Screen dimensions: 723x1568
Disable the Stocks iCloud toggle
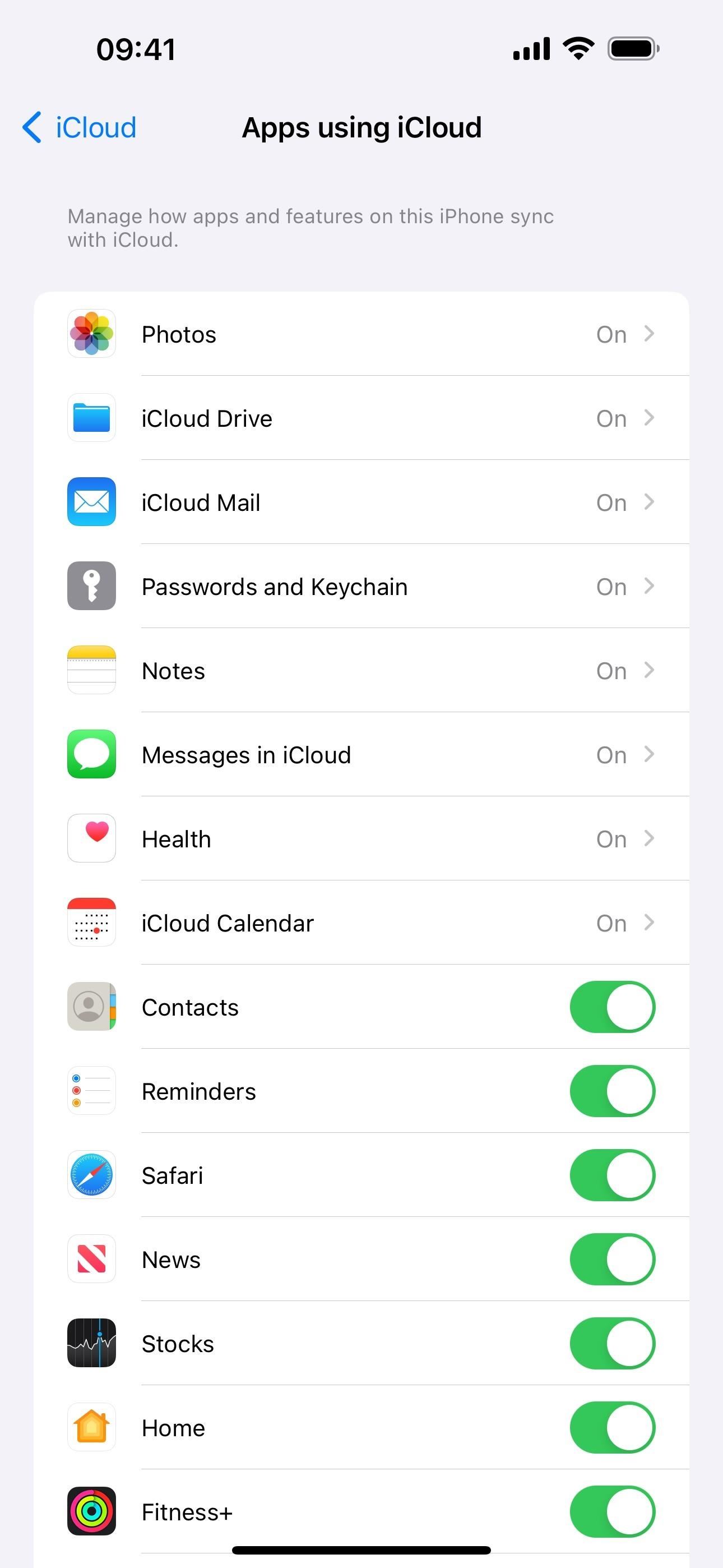pyautogui.click(x=611, y=1343)
